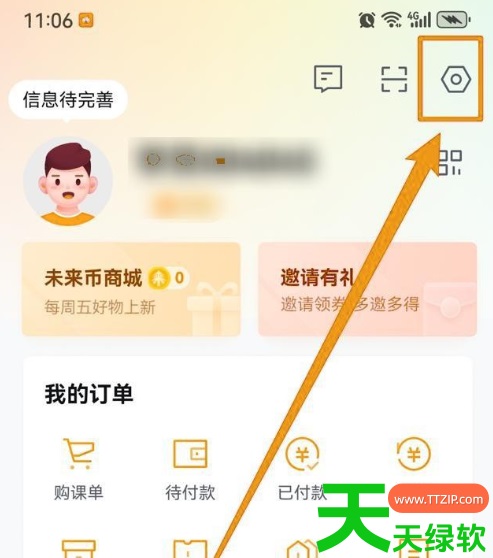Tap the profile avatar
The image size is (493, 558).
(x=68, y=182)
